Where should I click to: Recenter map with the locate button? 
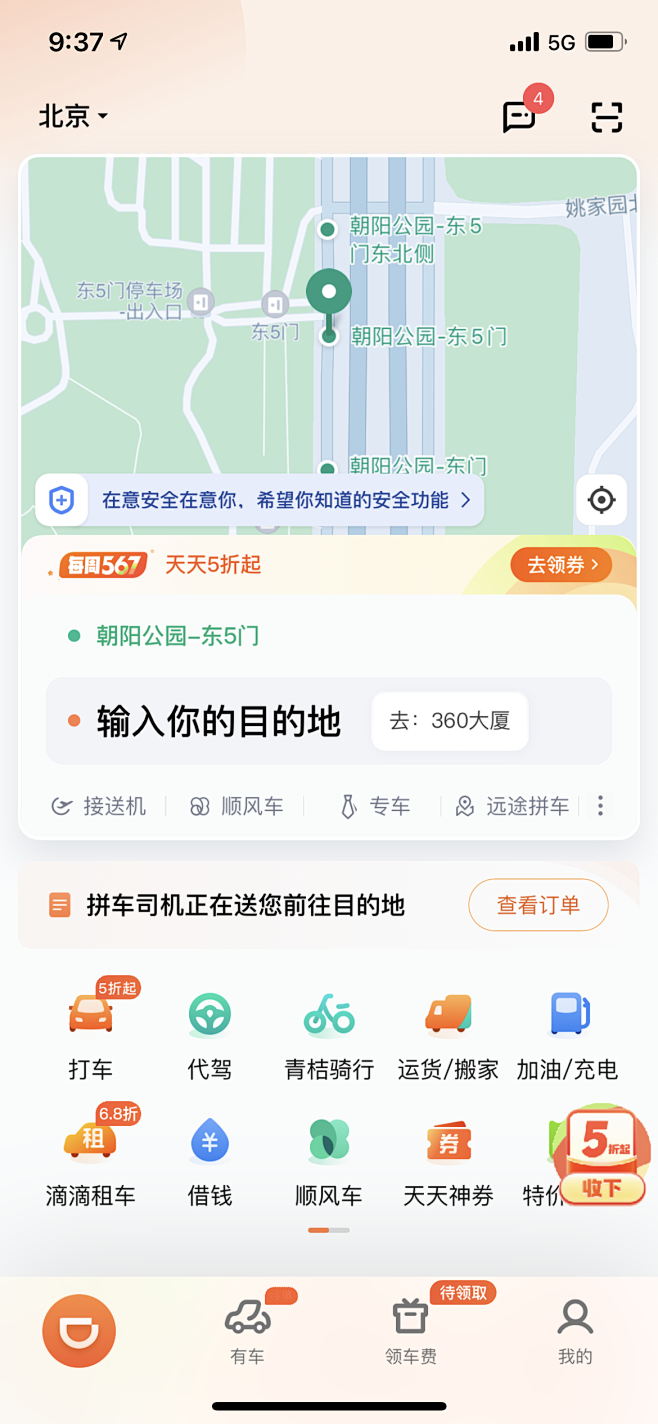[601, 500]
